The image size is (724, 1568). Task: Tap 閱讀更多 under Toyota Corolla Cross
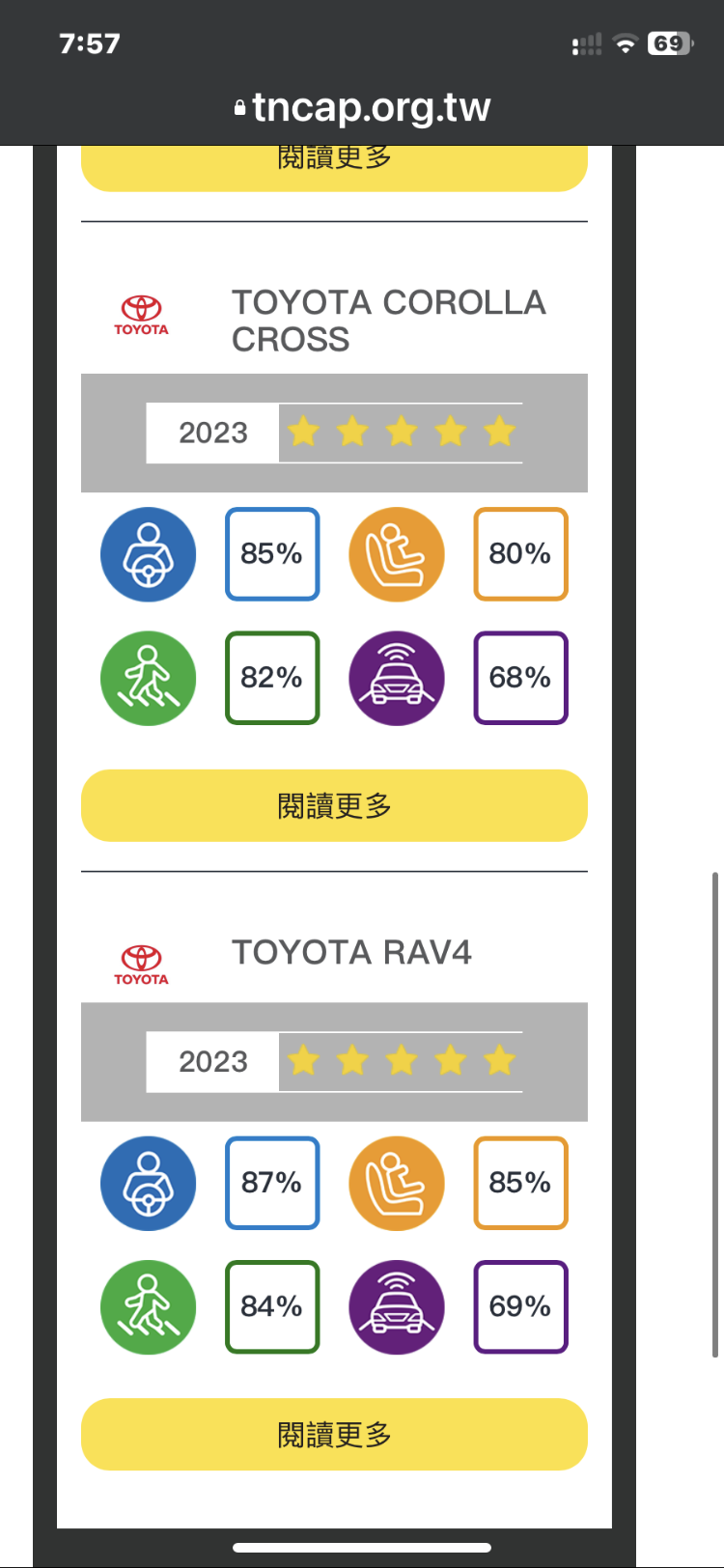tap(334, 805)
